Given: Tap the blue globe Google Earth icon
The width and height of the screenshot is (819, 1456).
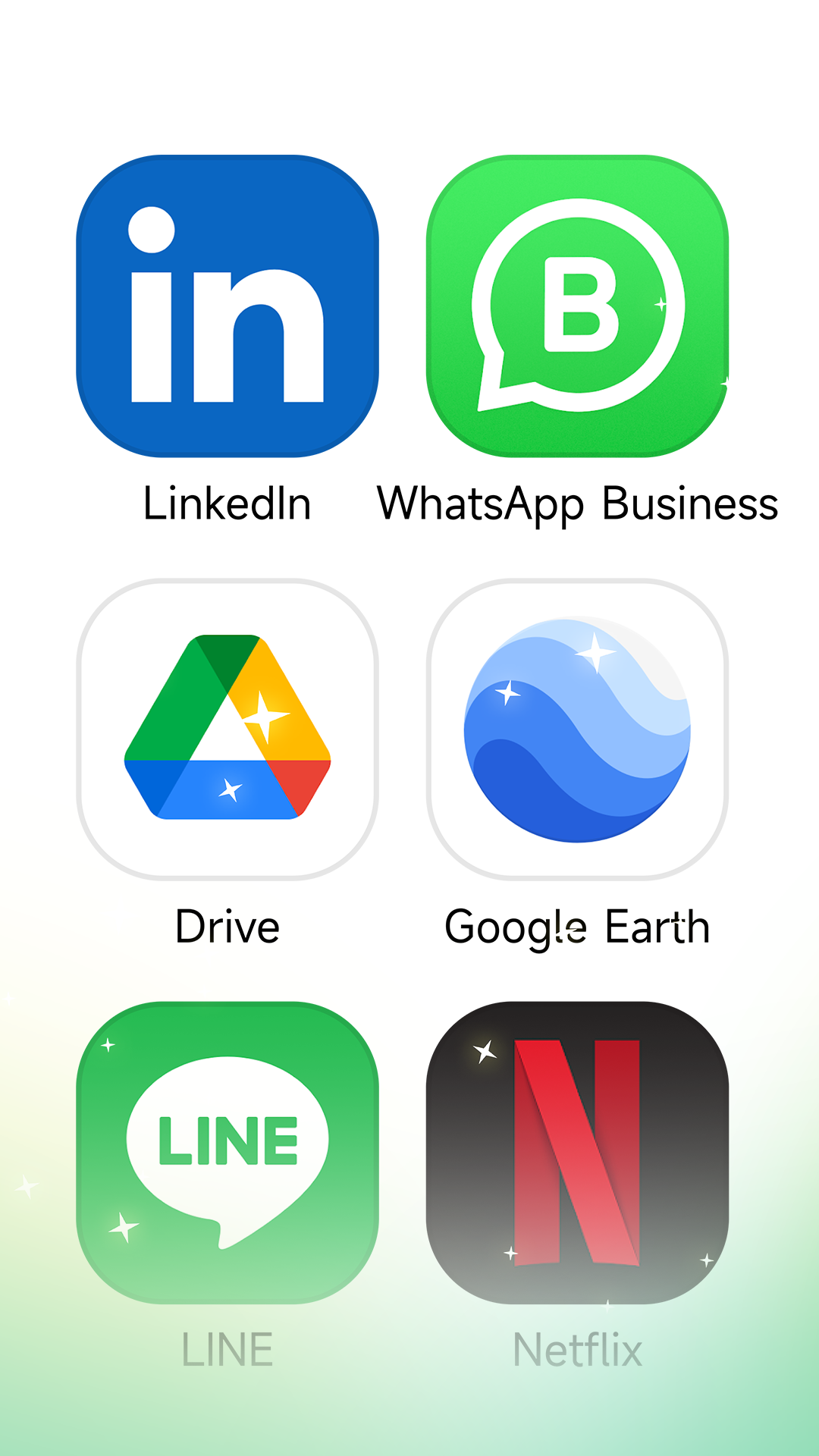Looking at the screenshot, I should pos(578,728).
